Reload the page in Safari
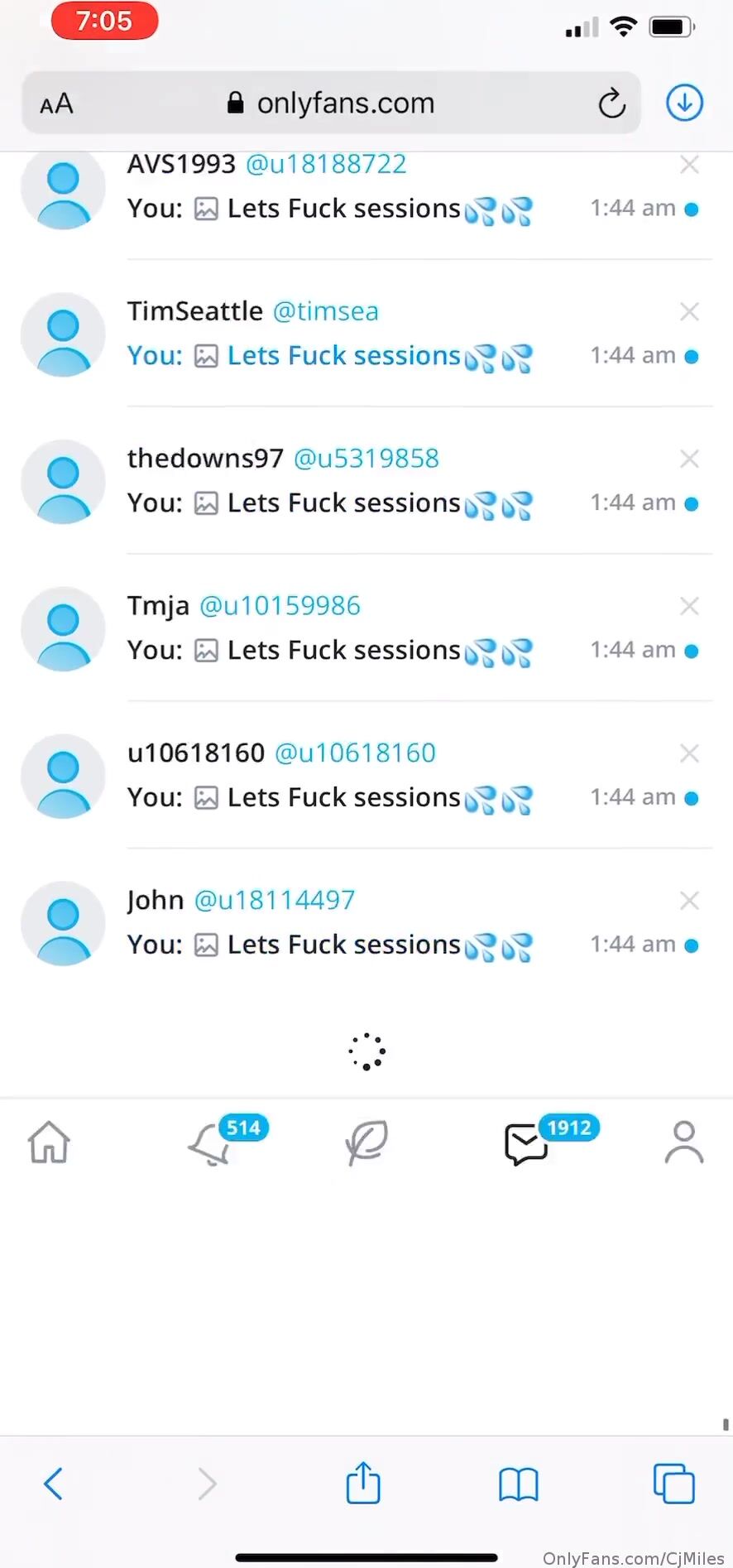The height and width of the screenshot is (1568, 733). tap(611, 103)
